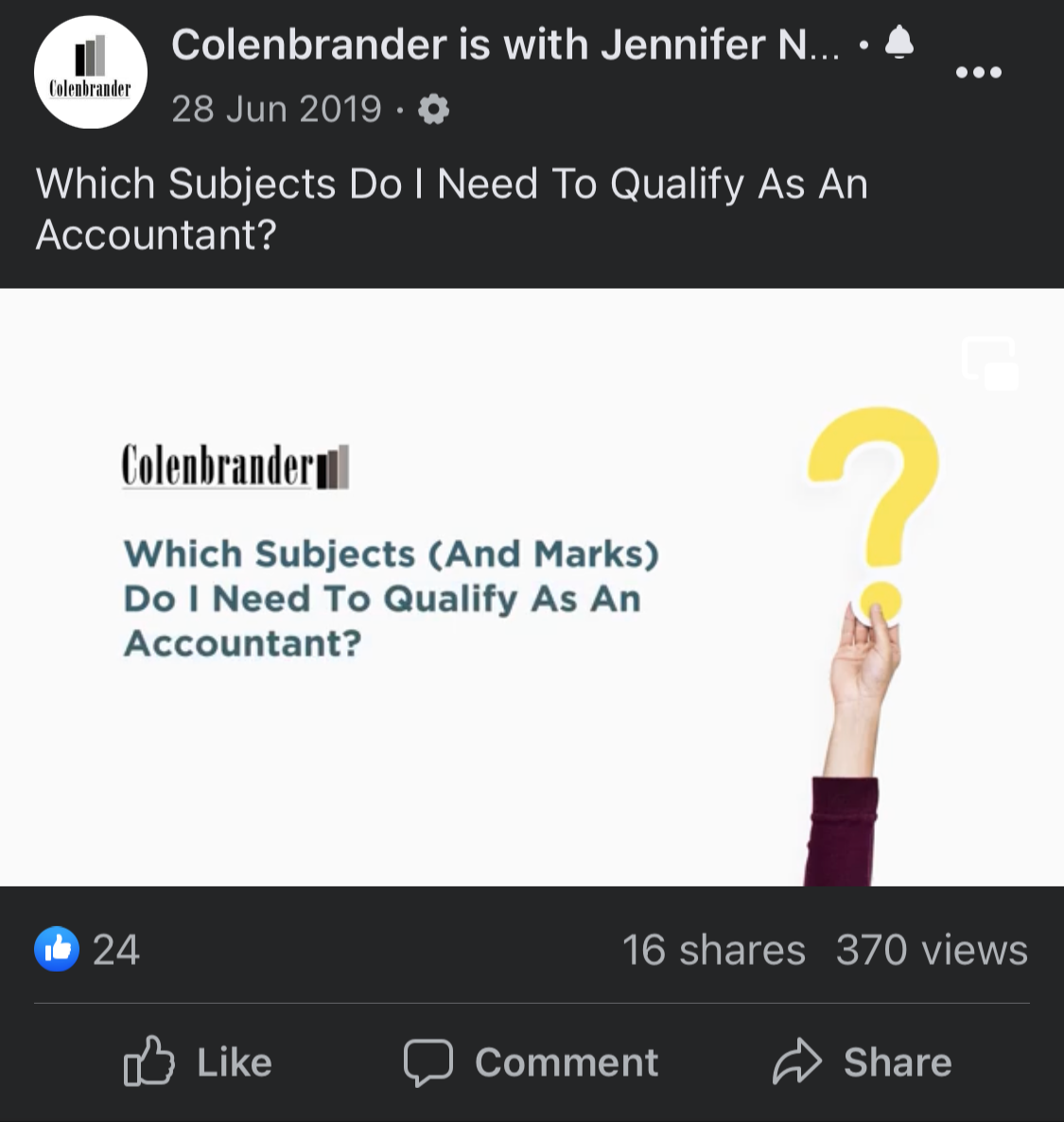Screen dimensions: 1064x1122
Task: Open the Colenbrander page name link
Action: [x=305, y=45]
